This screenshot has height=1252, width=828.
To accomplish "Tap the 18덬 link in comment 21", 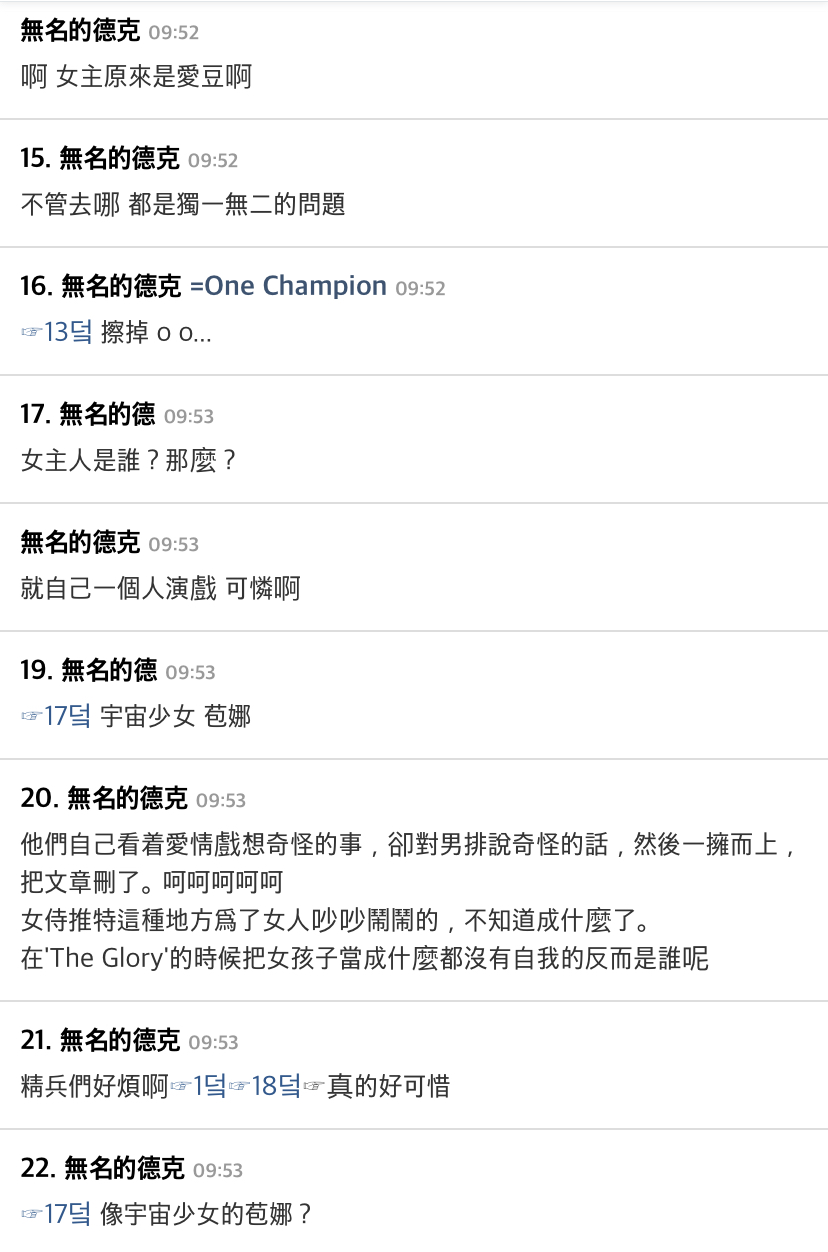I will pos(275,1086).
